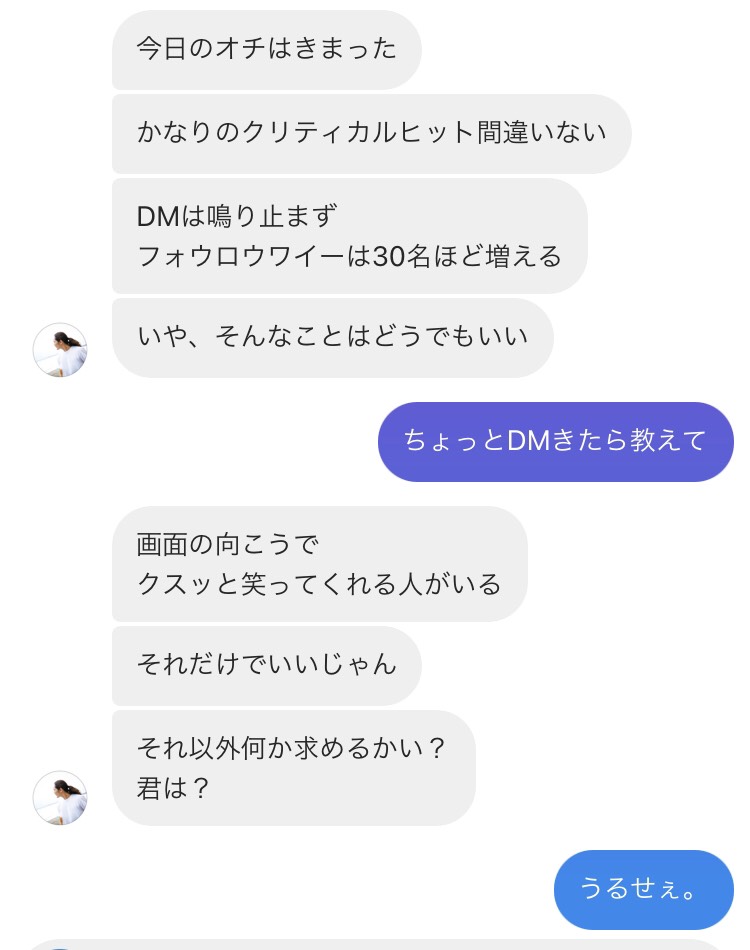
Task: Open sender's avatar beside the 君は？ message
Action: [60, 797]
